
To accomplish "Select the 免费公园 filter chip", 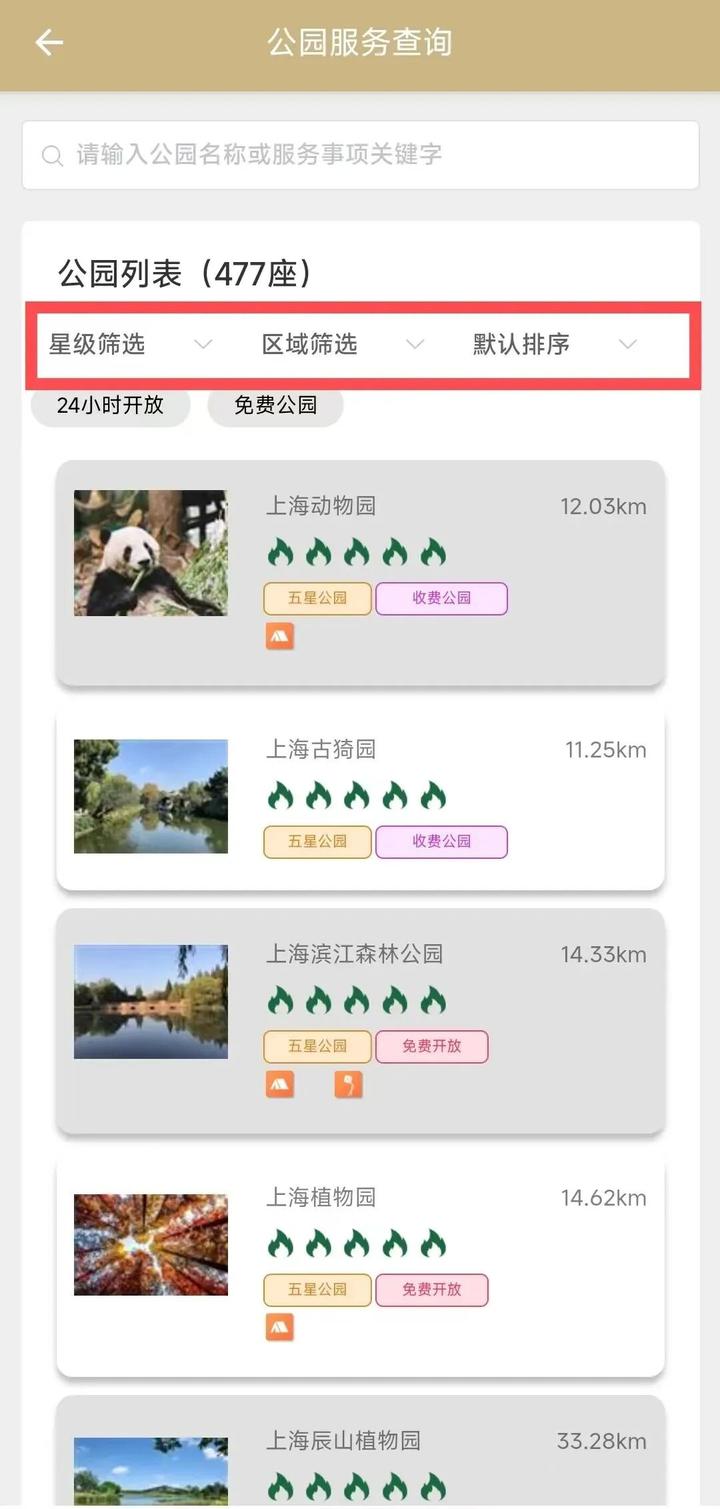I will (x=275, y=405).
